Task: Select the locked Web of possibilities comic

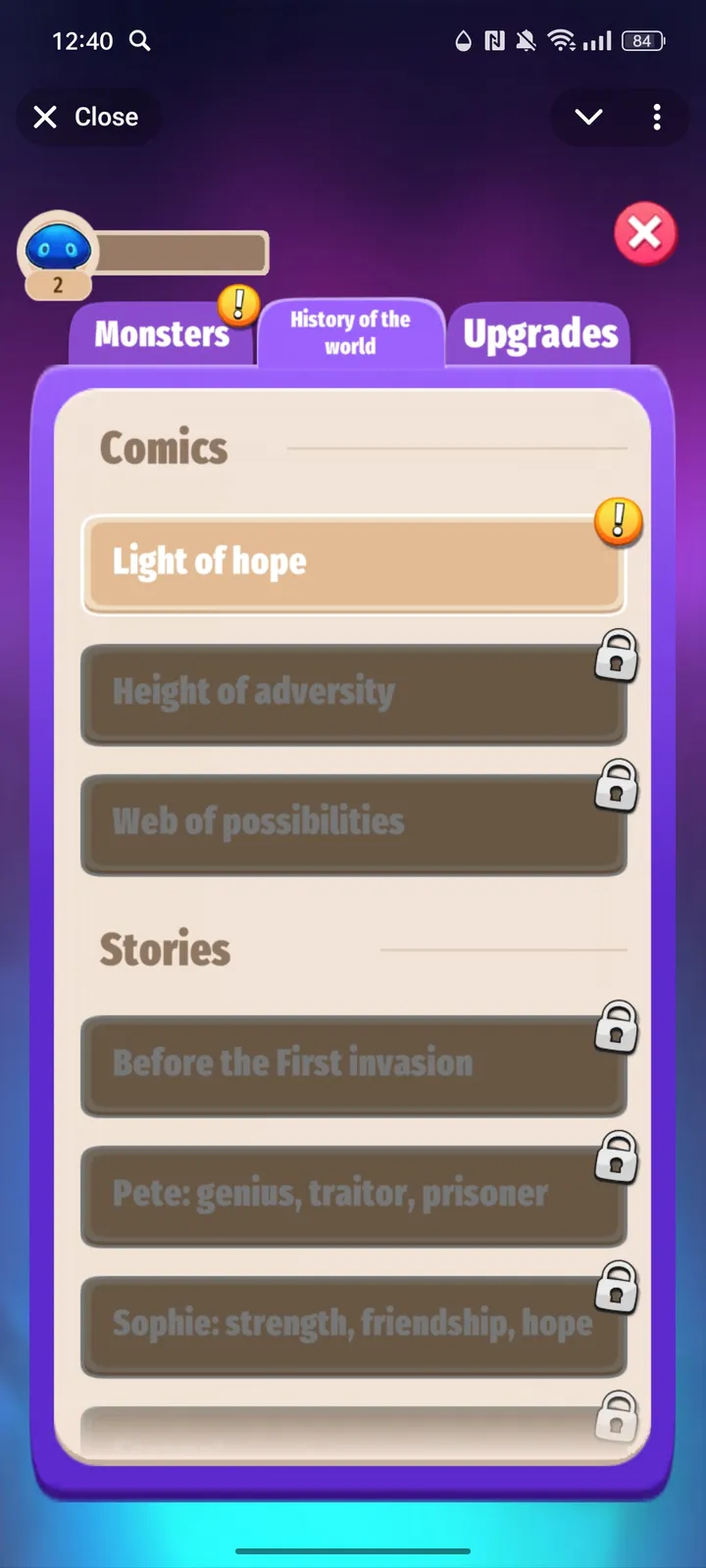Action: pos(353,823)
